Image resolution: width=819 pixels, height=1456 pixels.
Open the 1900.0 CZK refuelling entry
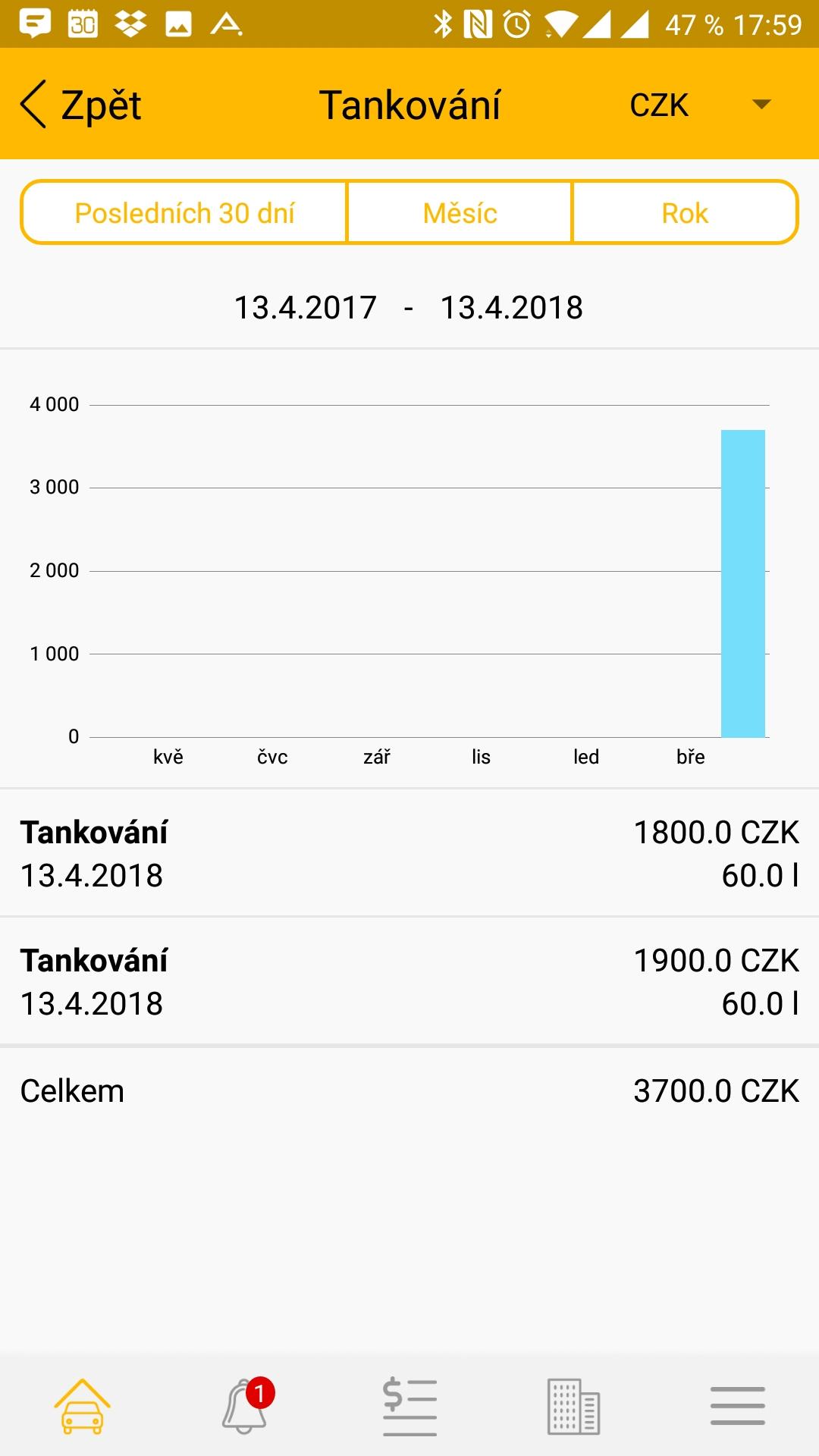tap(409, 981)
